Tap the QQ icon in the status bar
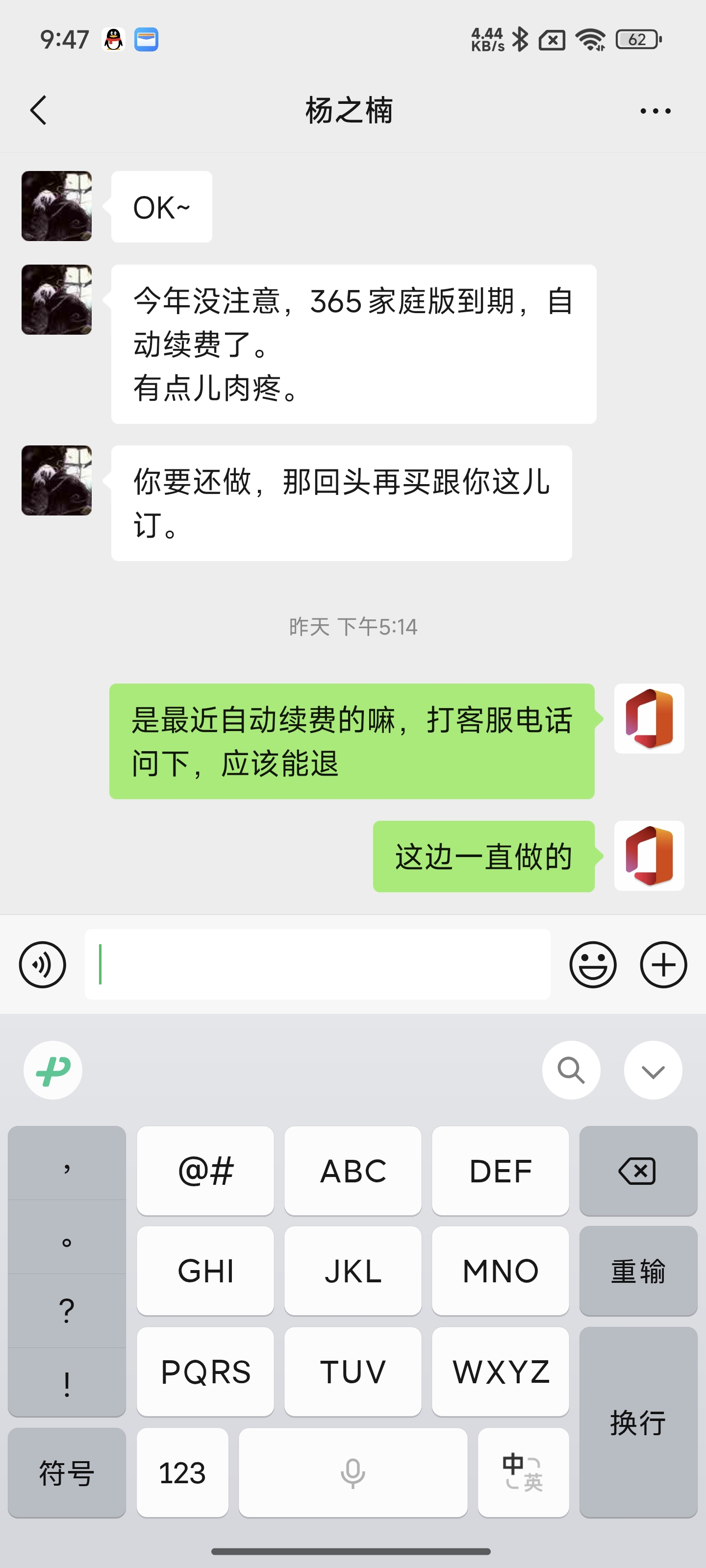Screen dimensions: 706x1568 pyautogui.click(x=113, y=39)
